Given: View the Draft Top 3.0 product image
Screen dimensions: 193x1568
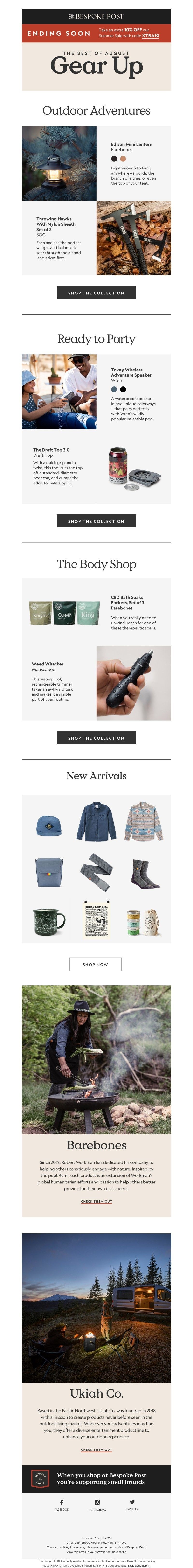Looking at the screenshot, I should coord(133,466).
